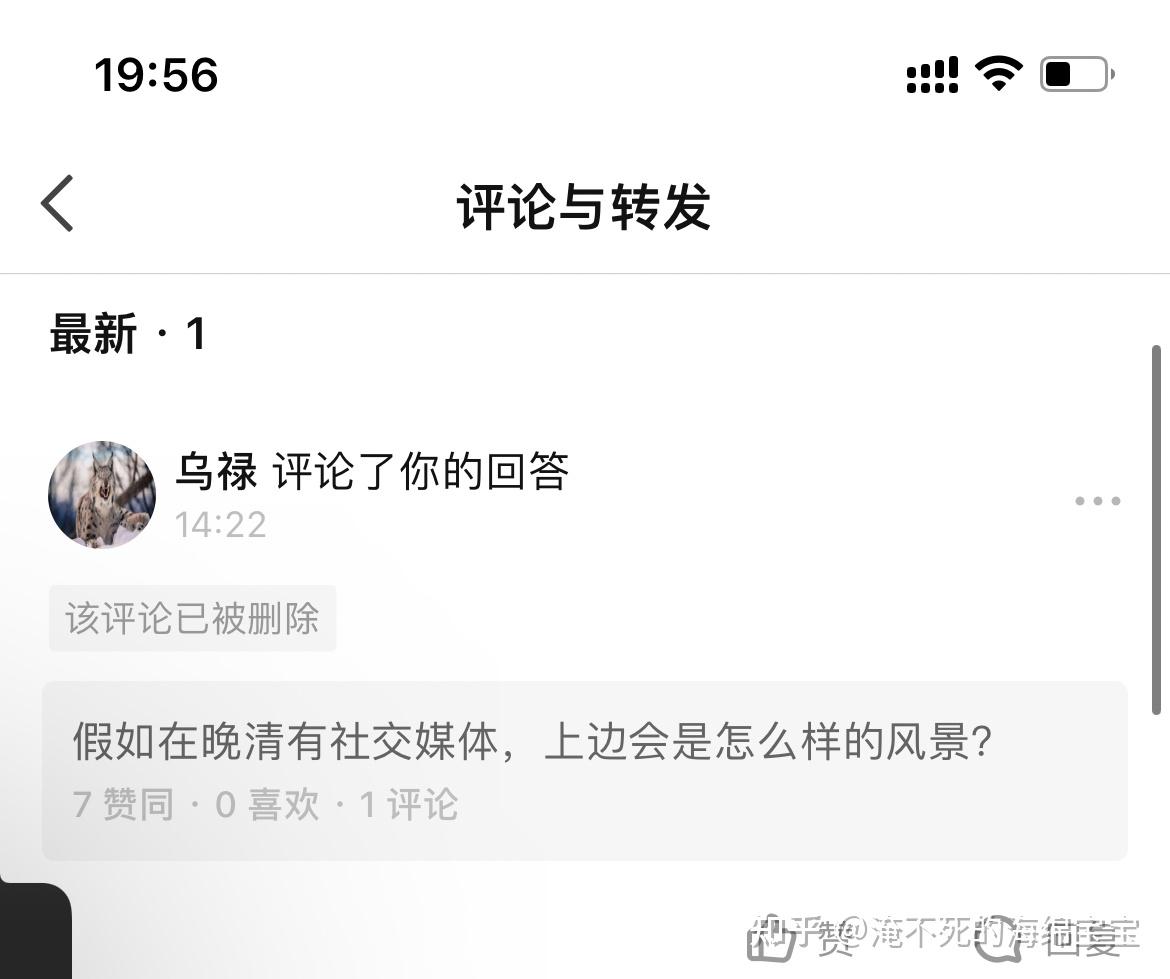Go back from 评论与转发 page

(58, 204)
